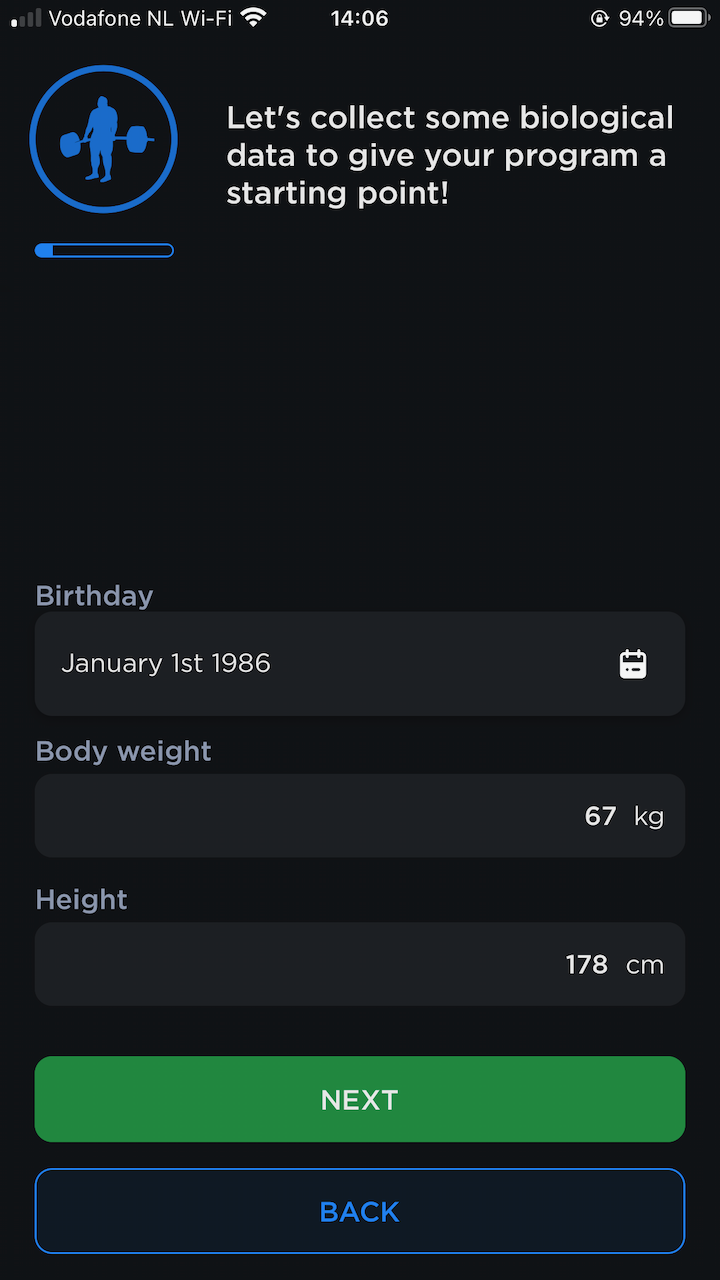Edit the Height field
Viewport: 720px width, 1280px height.
(x=360, y=964)
